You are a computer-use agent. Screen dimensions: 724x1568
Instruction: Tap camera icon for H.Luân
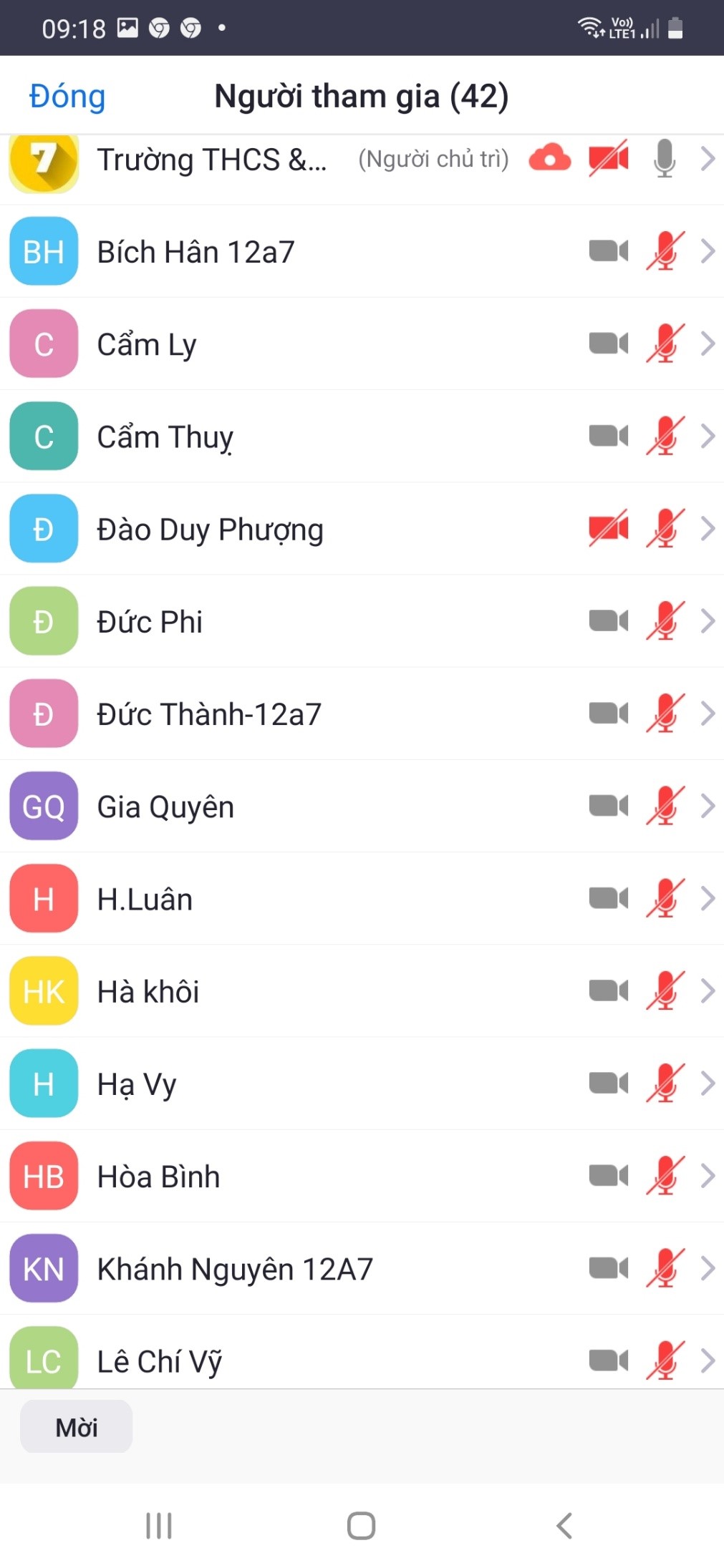[x=608, y=898]
